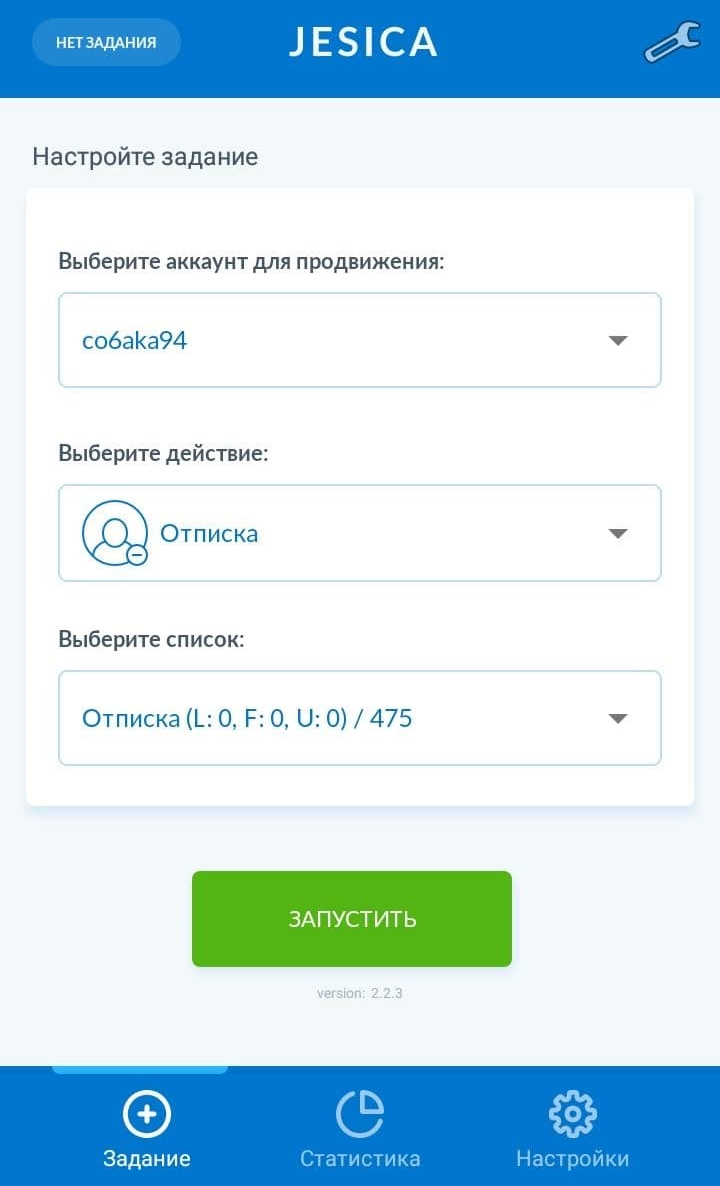Expand the list dropdown with Отписка / 475
The height and width of the screenshot is (1186, 720).
pyautogui.click(x=360, y=718)
